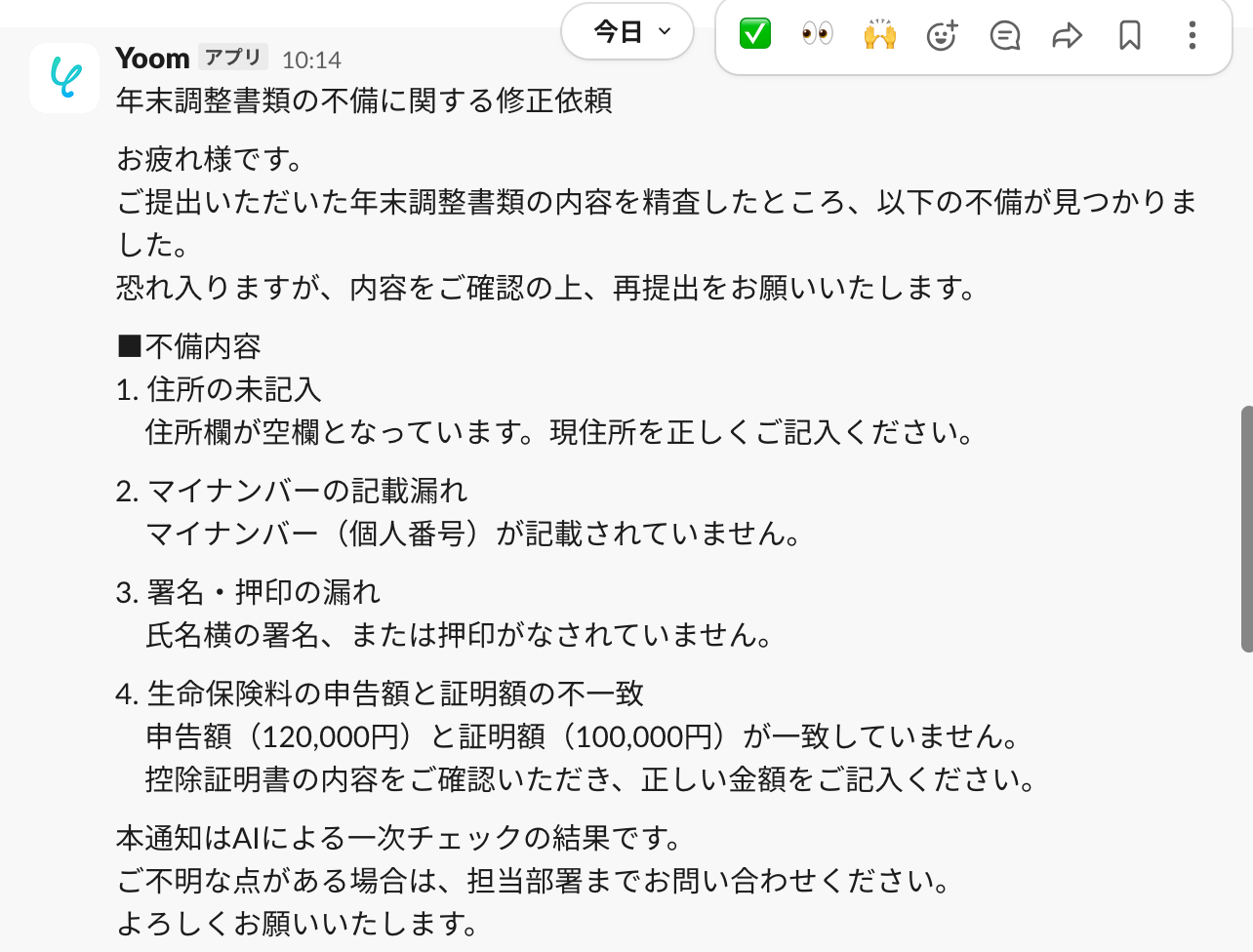Expand the 今日 date dropdown
Viewport: 1253px width, 952px height.
pos(627,31)
